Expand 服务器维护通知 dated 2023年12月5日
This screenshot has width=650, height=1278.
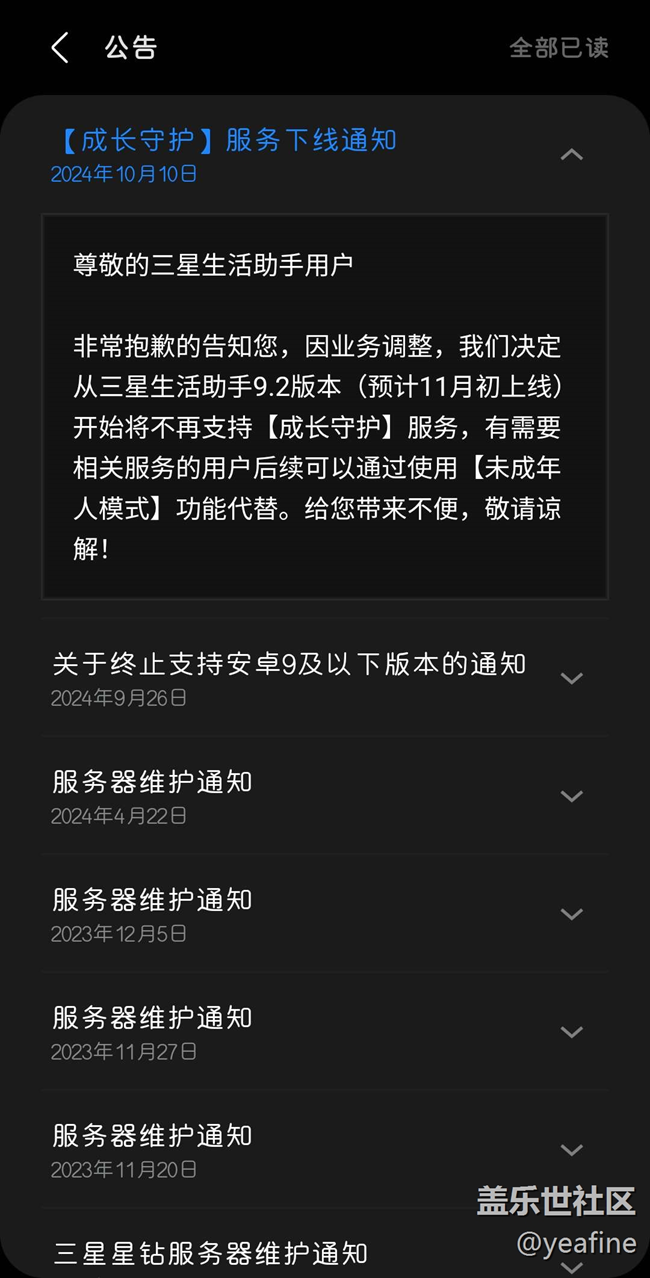pos(571,914)
